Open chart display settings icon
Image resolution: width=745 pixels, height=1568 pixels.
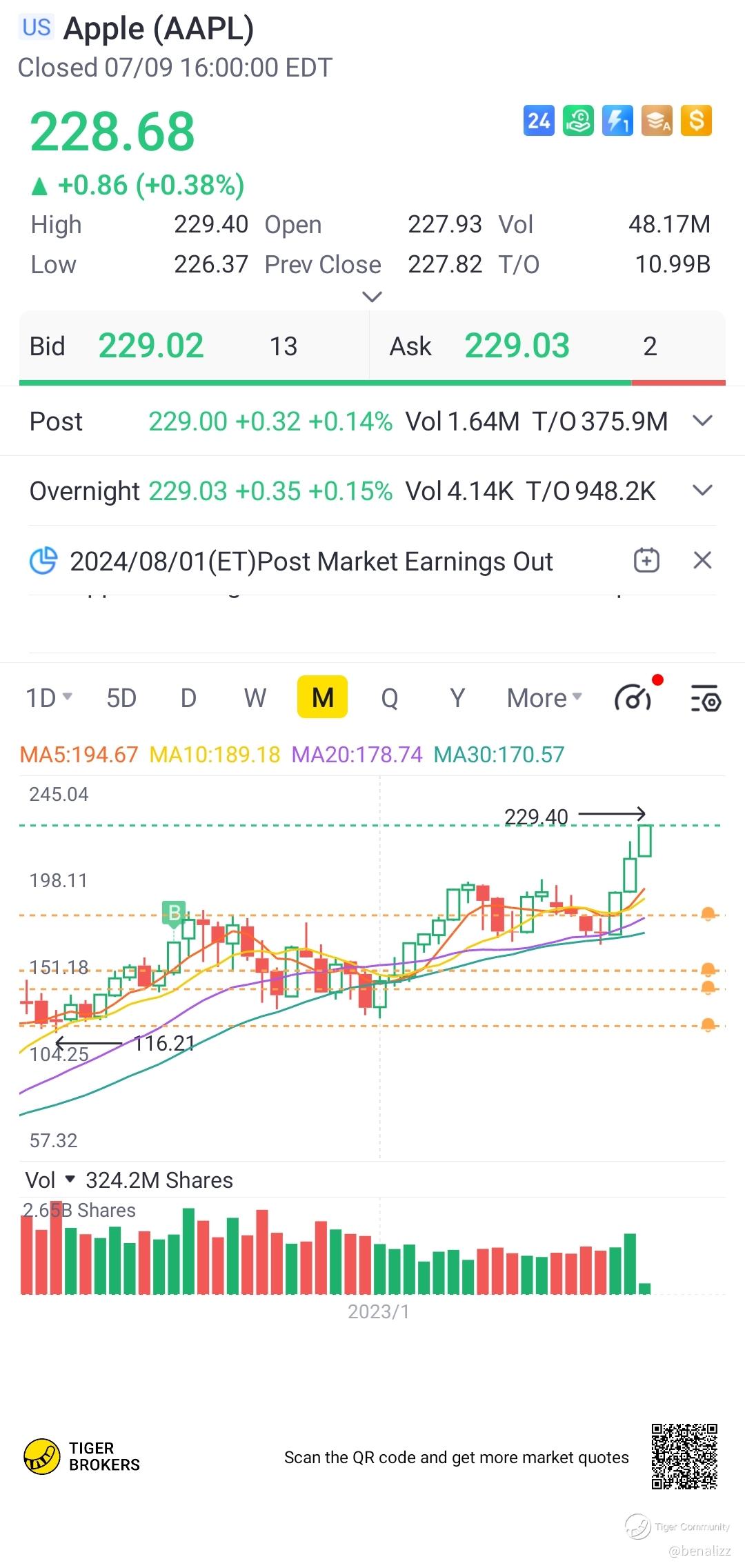(x=706, y=698)
